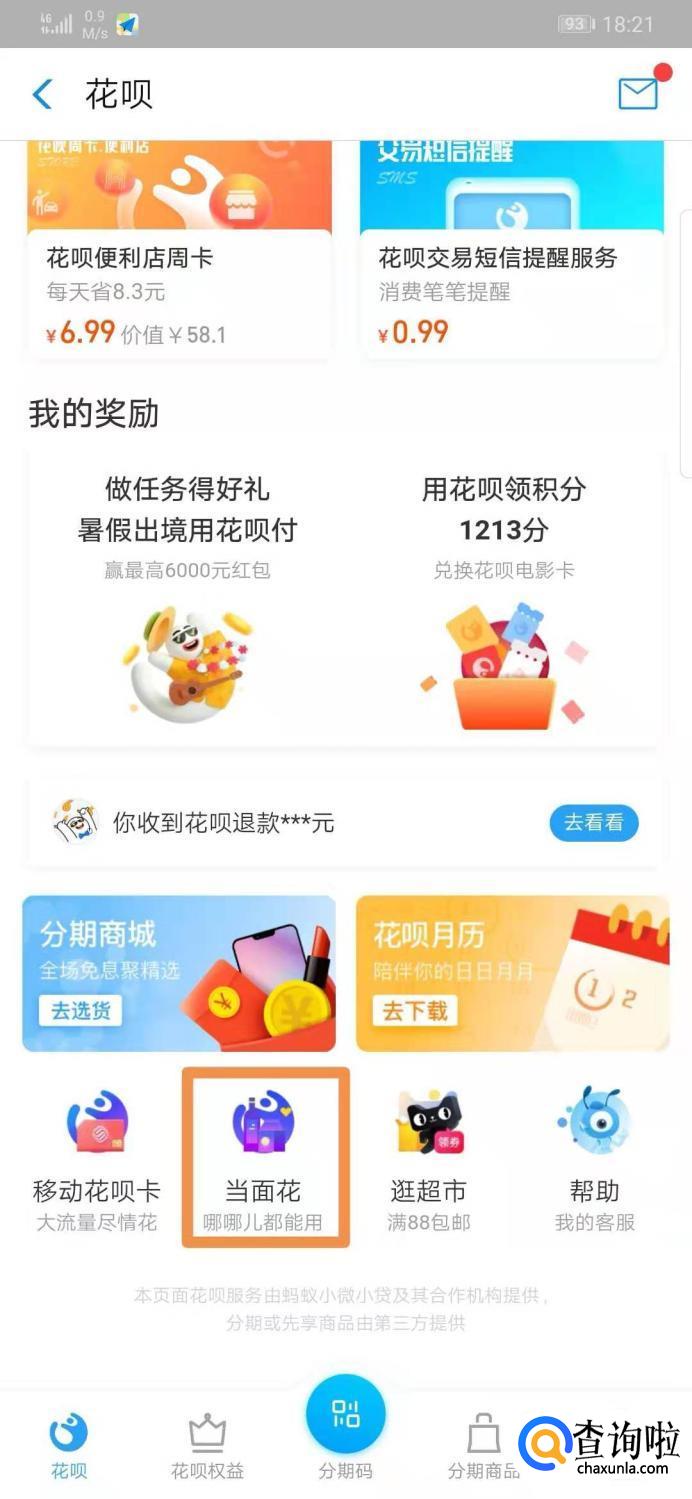Go back from the 花呗 page

tap(42, 95)
